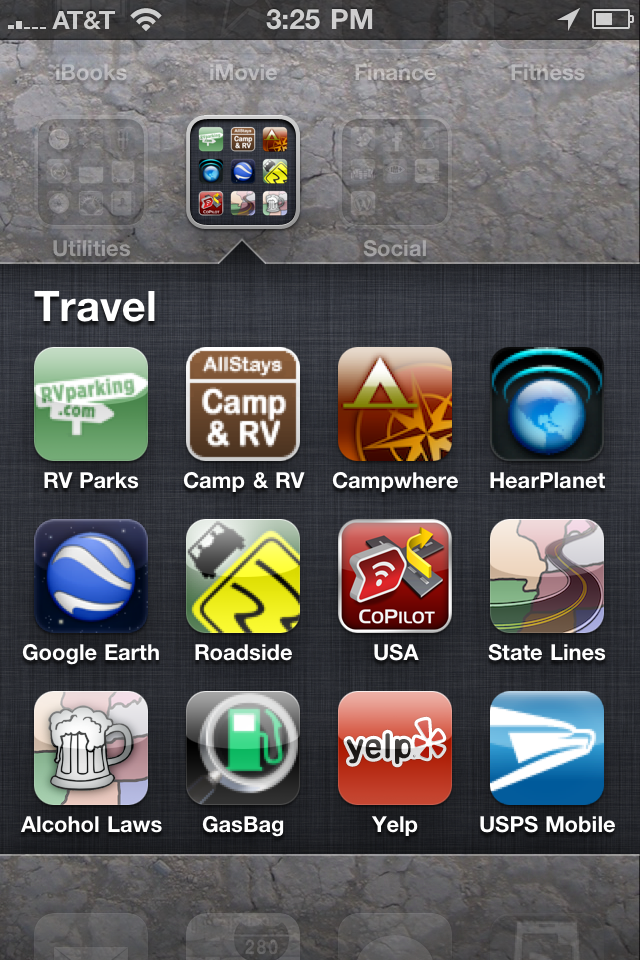Close the Travel folder via its icon
640x960 pixels.
pyautogui.click(x=243, y=172)
